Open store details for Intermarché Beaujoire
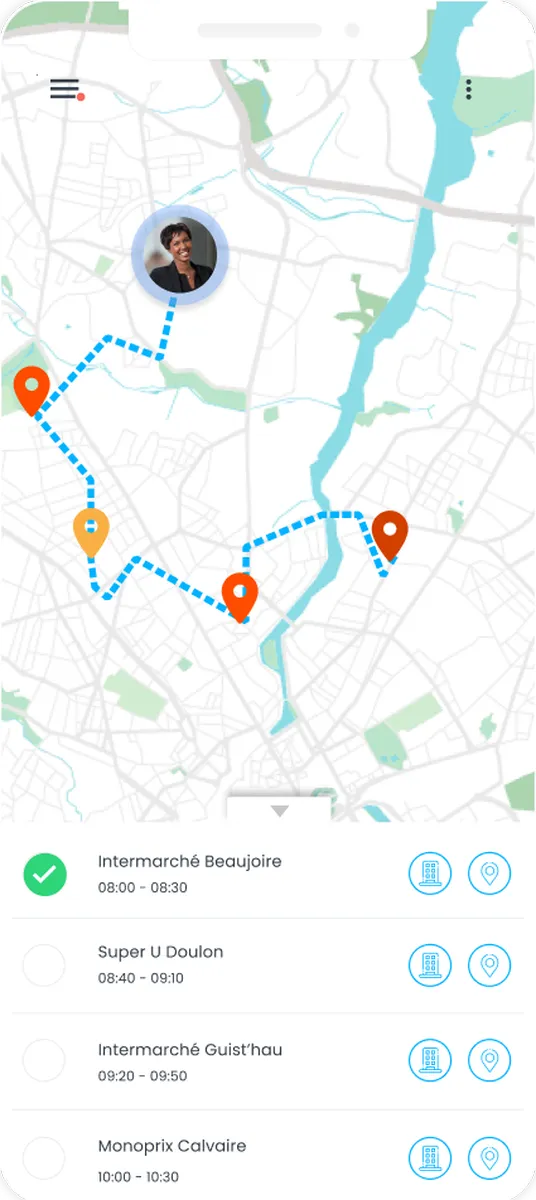 [430, 874]
